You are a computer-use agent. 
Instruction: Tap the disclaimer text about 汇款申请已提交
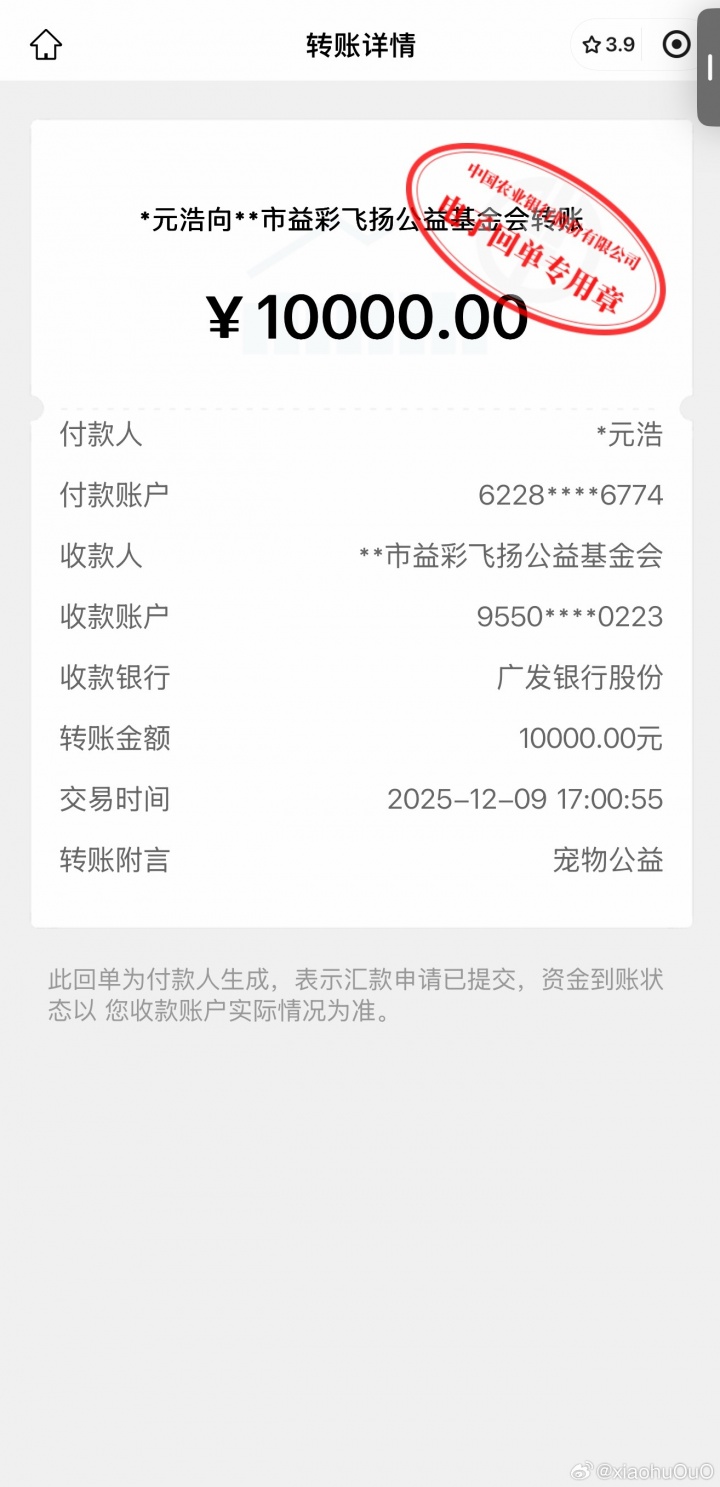point(360,995)
